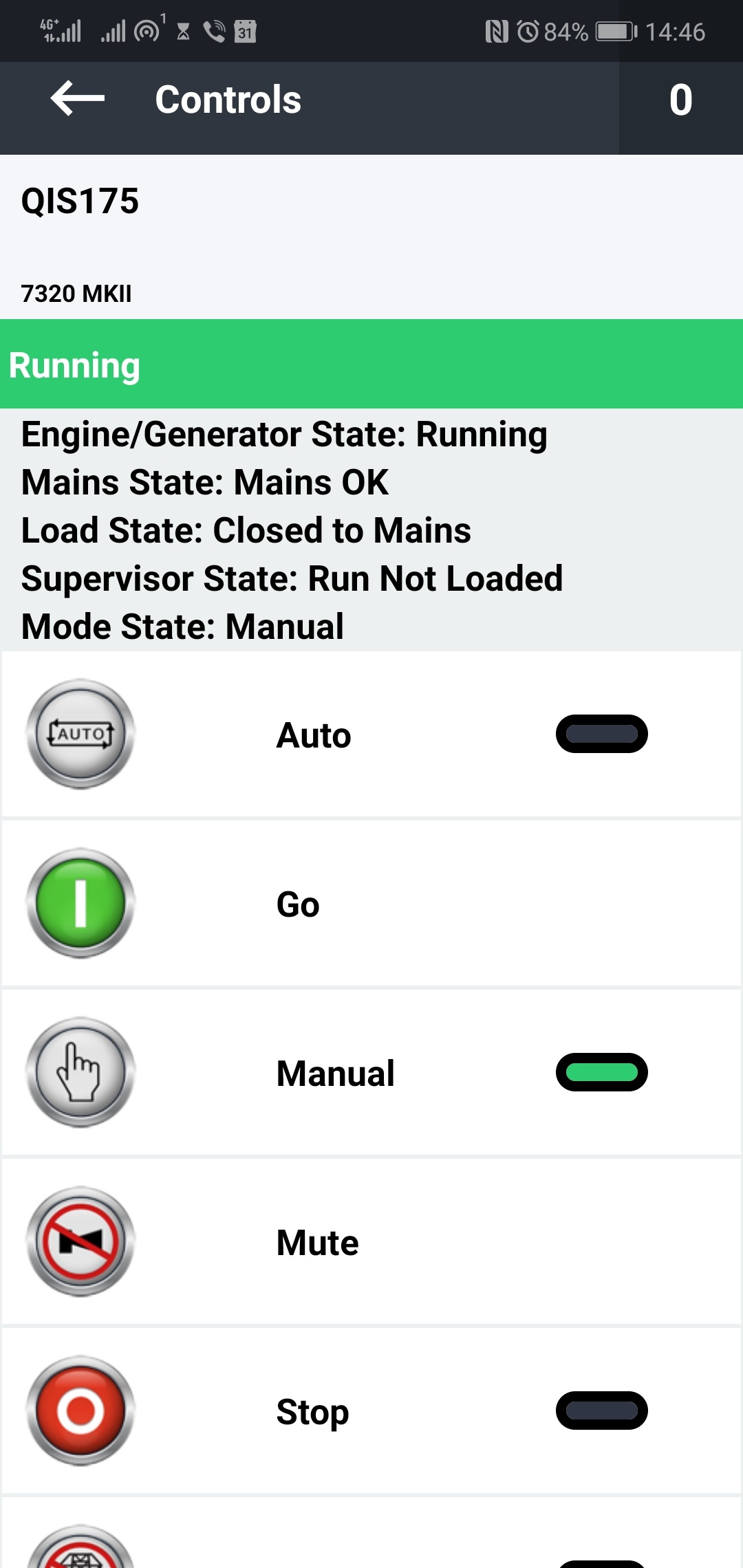743x1568 pixels.
Task: Mute the alarm horn
Action: [x=81, y=1241]
